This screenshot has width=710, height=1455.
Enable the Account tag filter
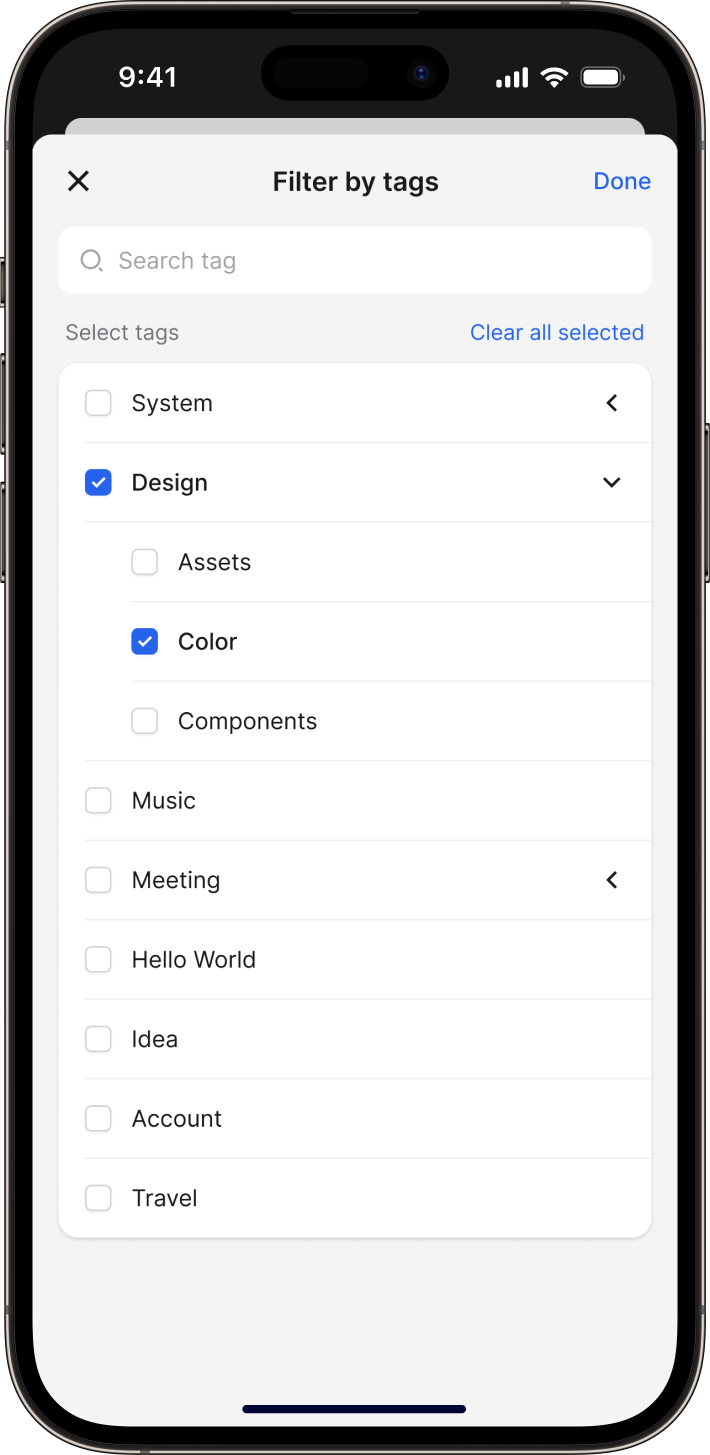pos(98,1119)
